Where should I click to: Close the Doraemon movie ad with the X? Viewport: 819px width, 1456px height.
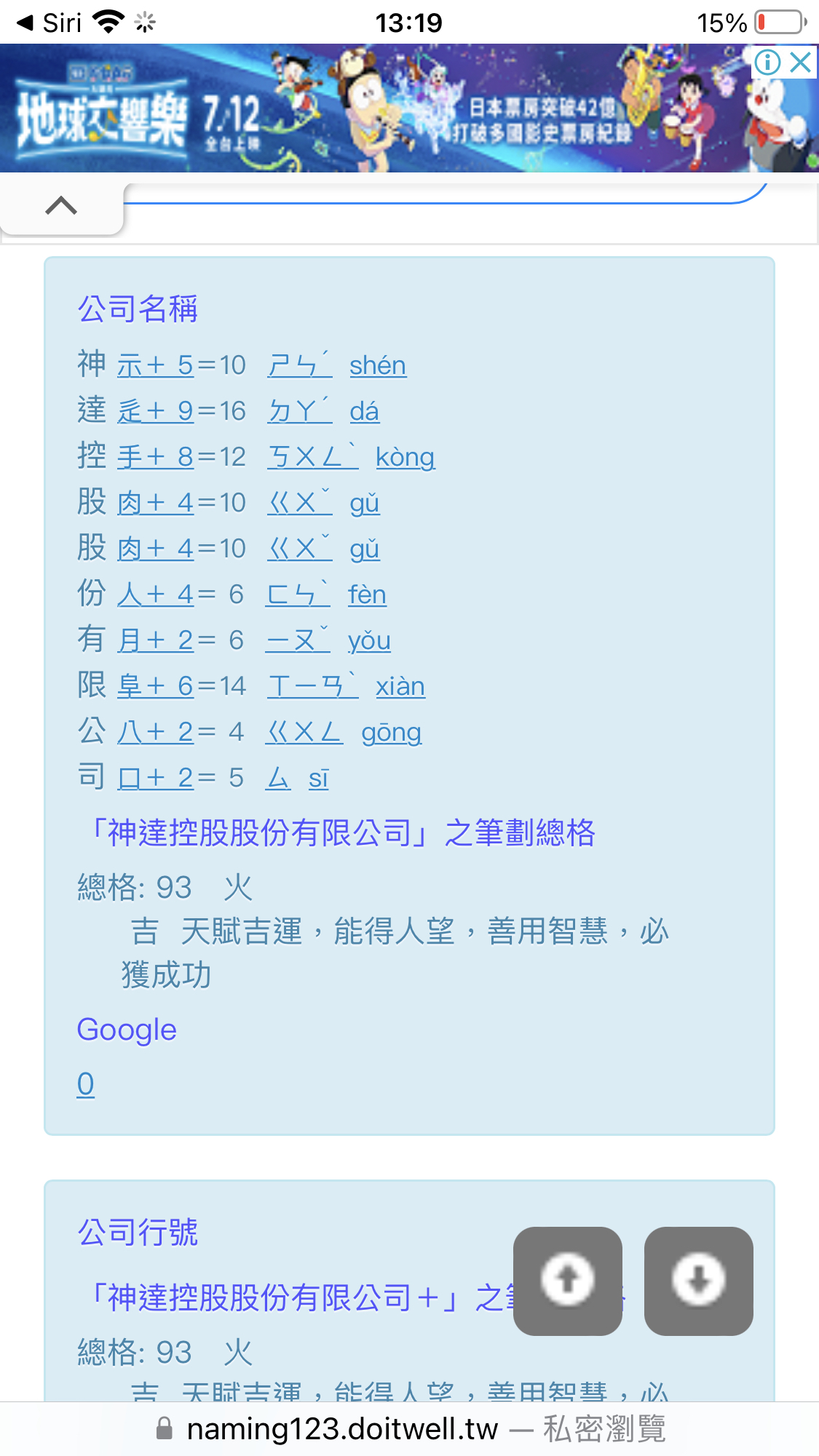tap(799, 63)
